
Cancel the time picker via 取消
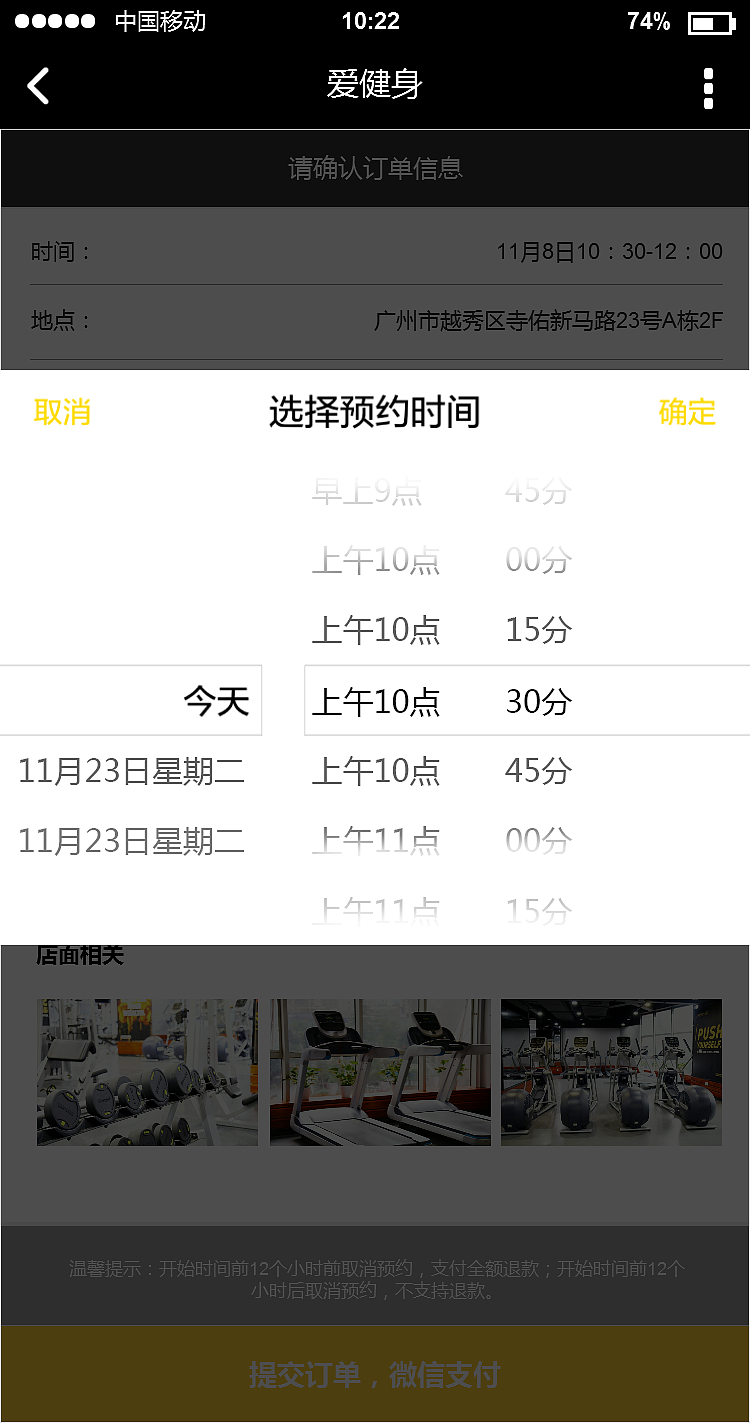63,412
